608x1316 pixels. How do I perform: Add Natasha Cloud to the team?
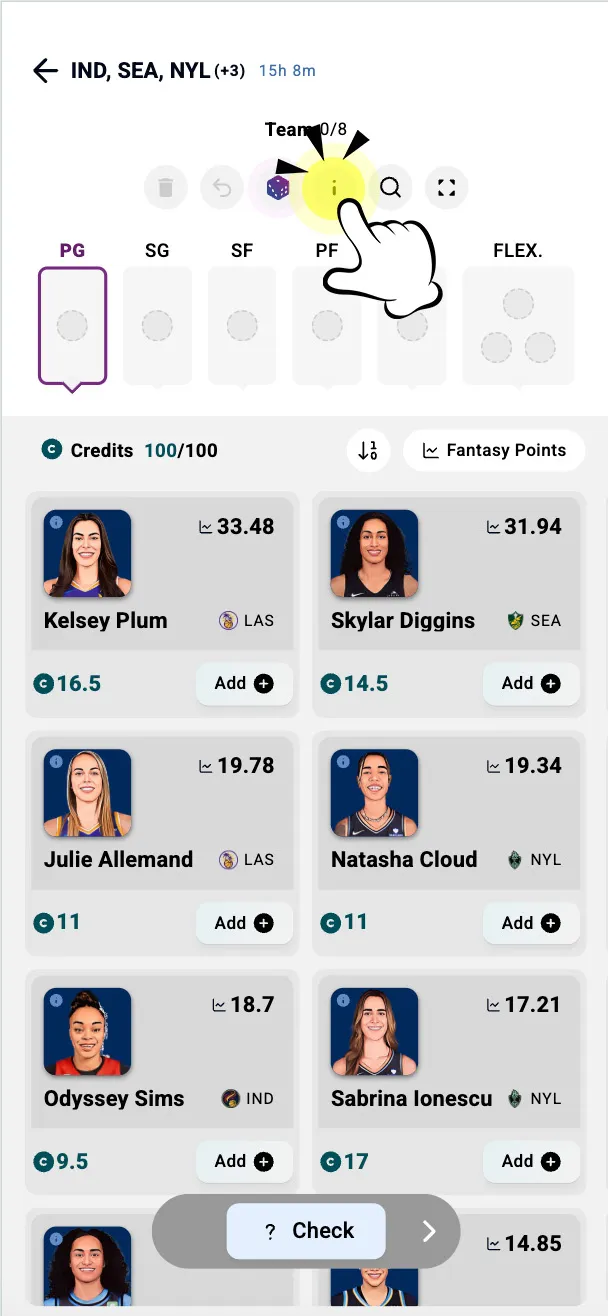point(531,923)
